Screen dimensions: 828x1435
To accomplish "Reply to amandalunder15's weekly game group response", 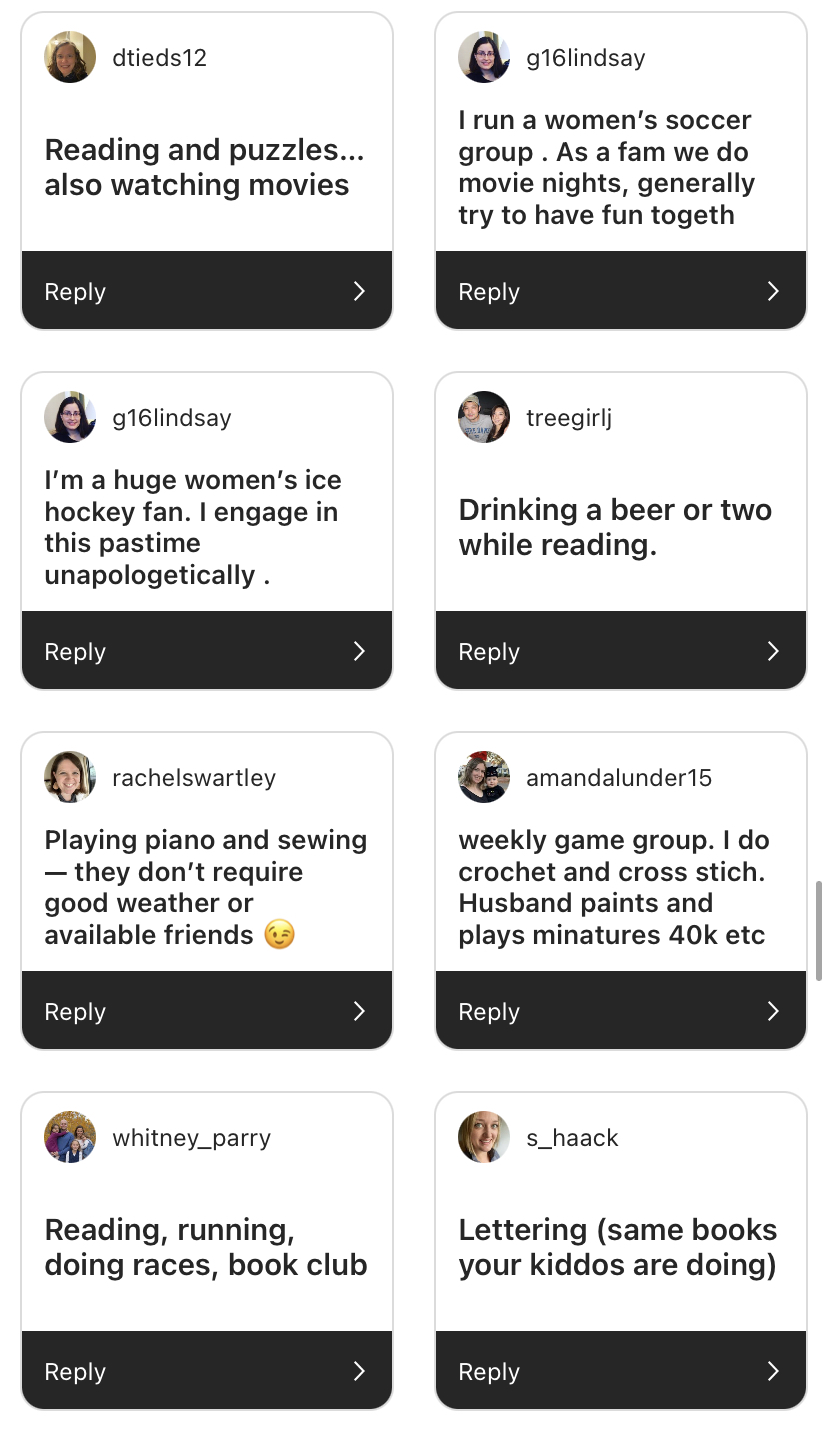I will click(x=620, y=1011).
